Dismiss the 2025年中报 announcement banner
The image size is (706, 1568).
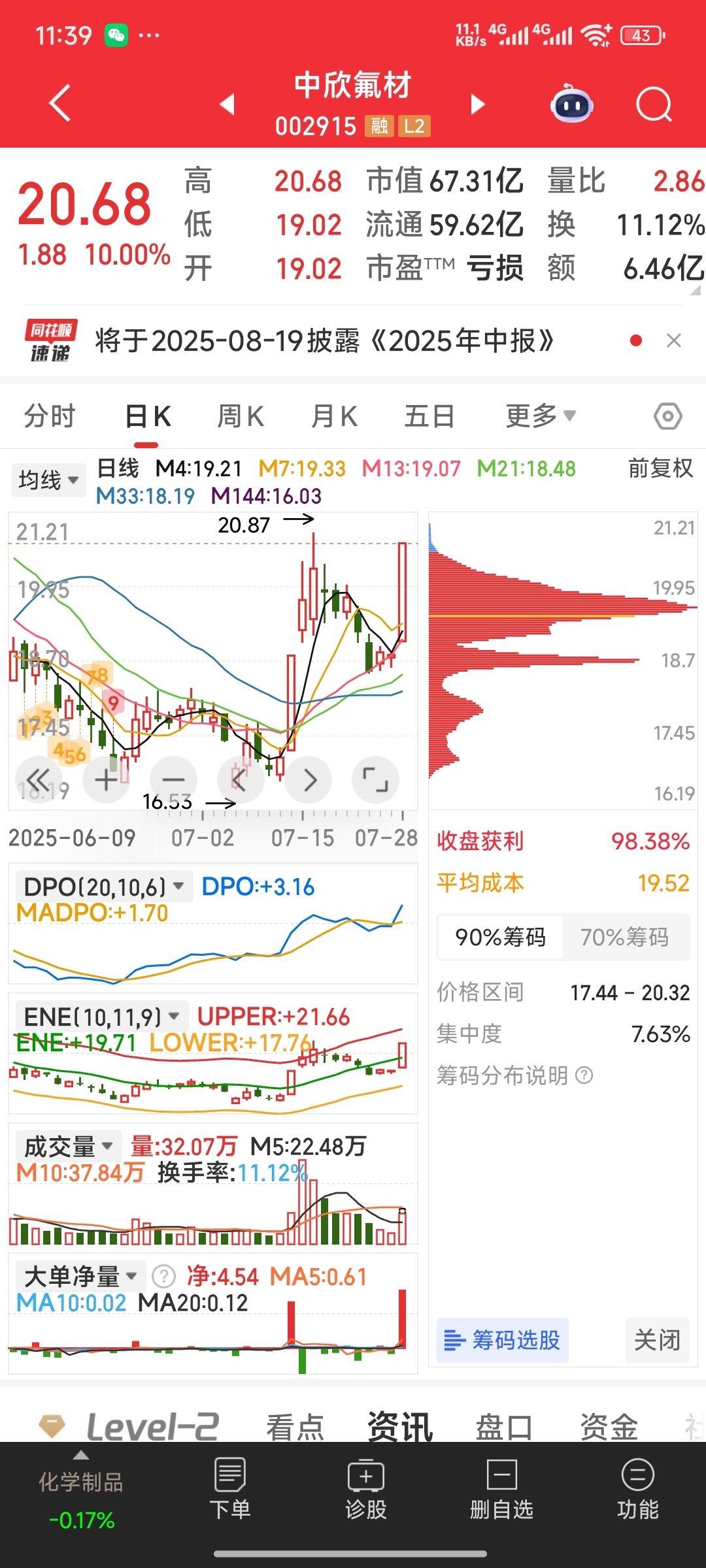point(674,340)
